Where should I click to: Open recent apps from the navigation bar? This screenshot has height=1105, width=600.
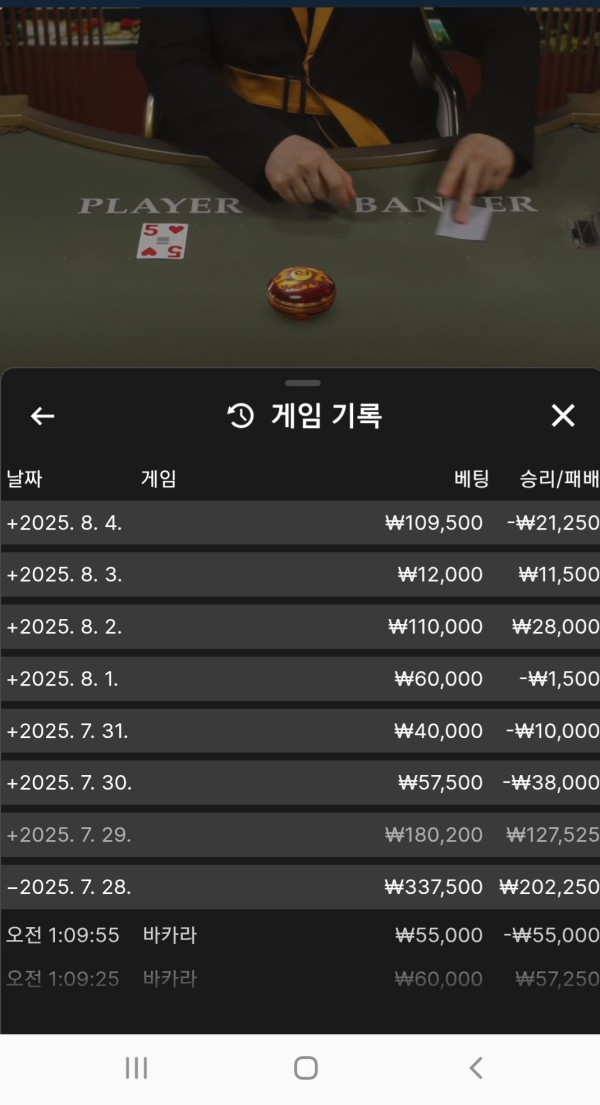pos(136,1068)
